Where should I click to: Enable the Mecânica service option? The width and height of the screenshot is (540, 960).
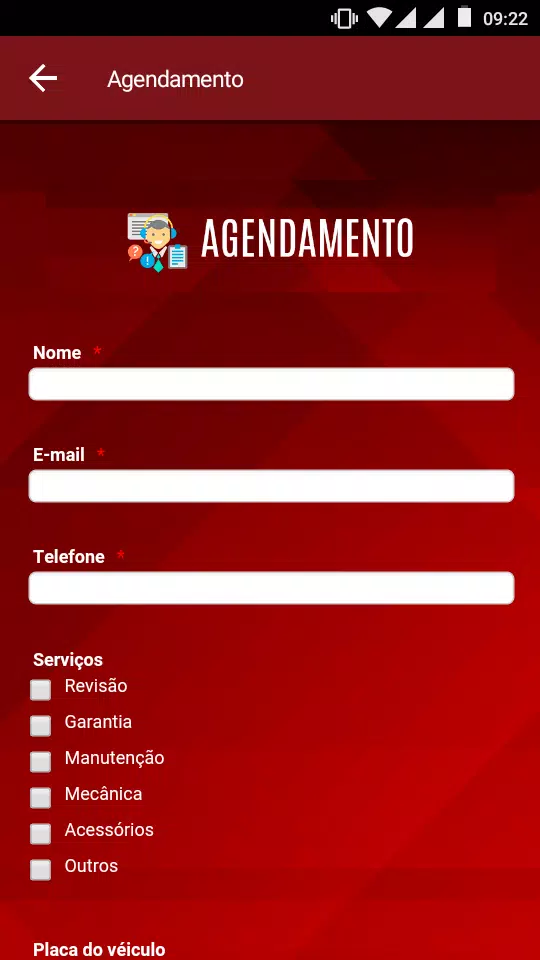click(x=40, y=798)
